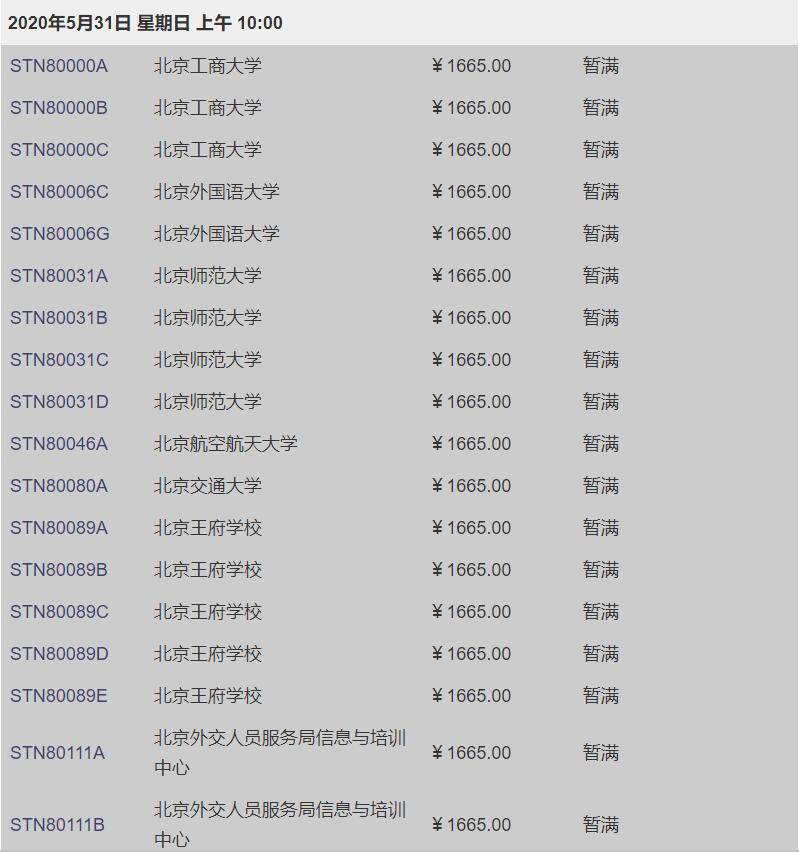This screenshot has width=799, height=853.
Task: Open test center code STN80111B
Action: point(57,825)
